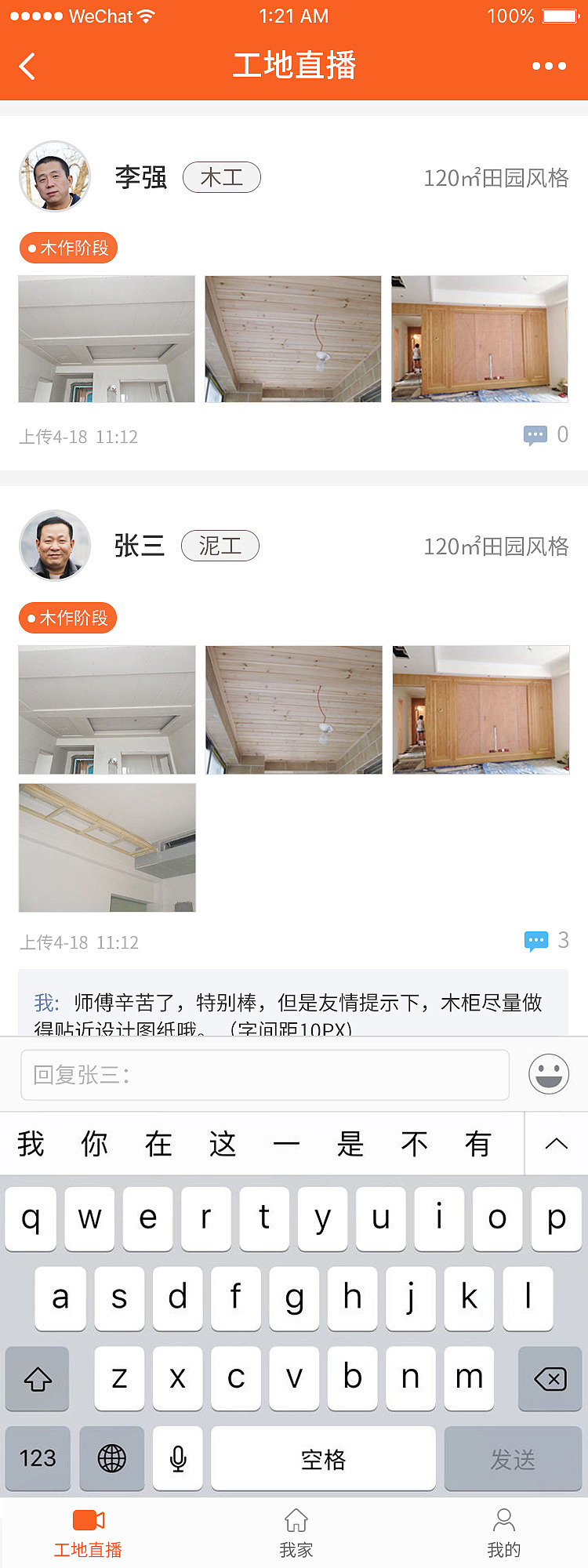Collapse the keyboard suggestion bar chevron

(x=555, y=1144)
